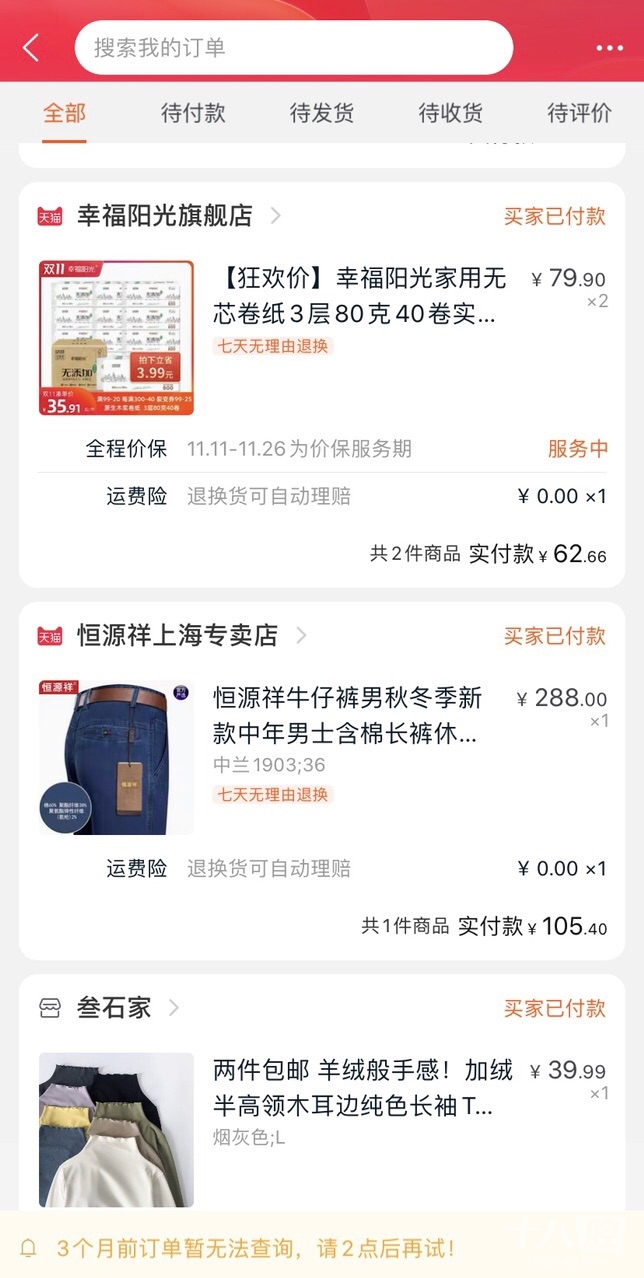Switch to the 待付款 tab

click(x=193, y=113)
